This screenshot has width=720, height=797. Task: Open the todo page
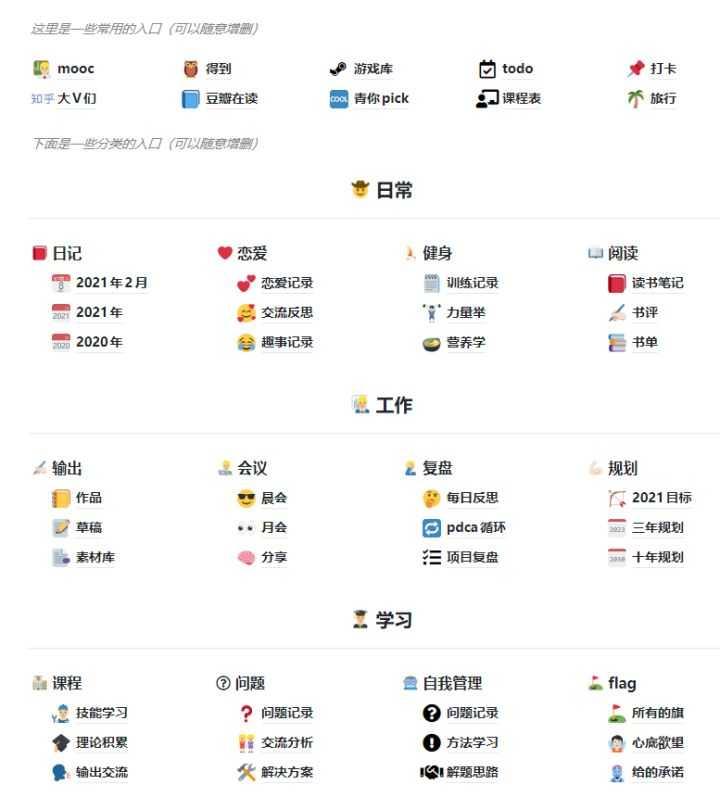[x=516, y=69]
